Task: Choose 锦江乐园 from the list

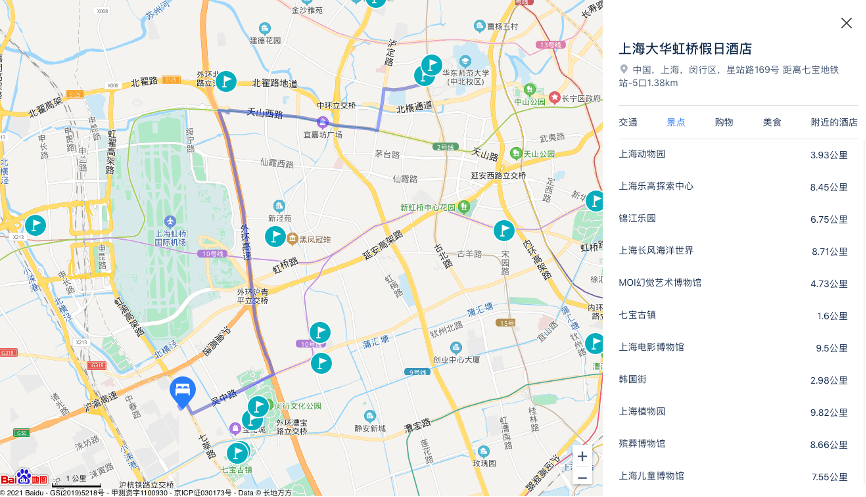Action: click(637, 218)
